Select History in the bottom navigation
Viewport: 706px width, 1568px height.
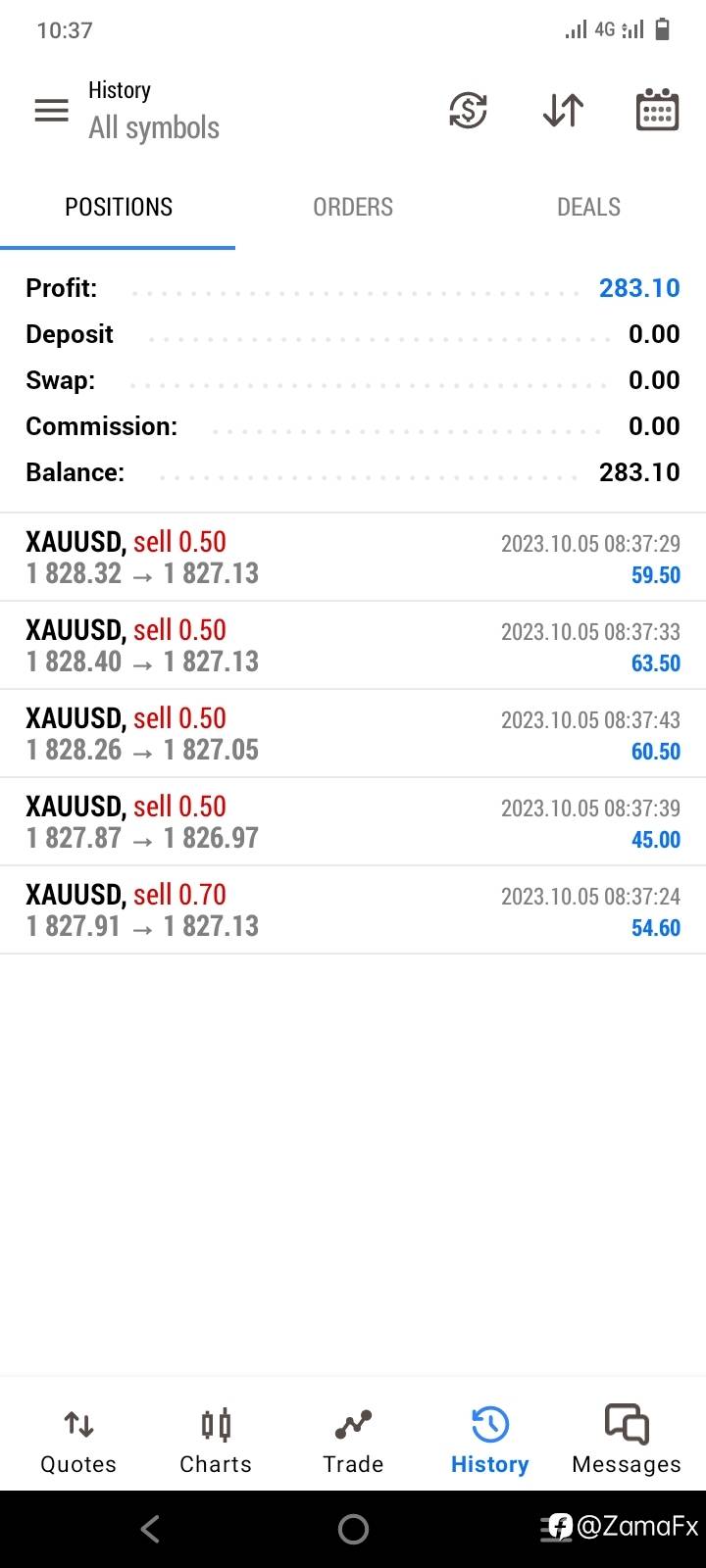point(489,1441)
